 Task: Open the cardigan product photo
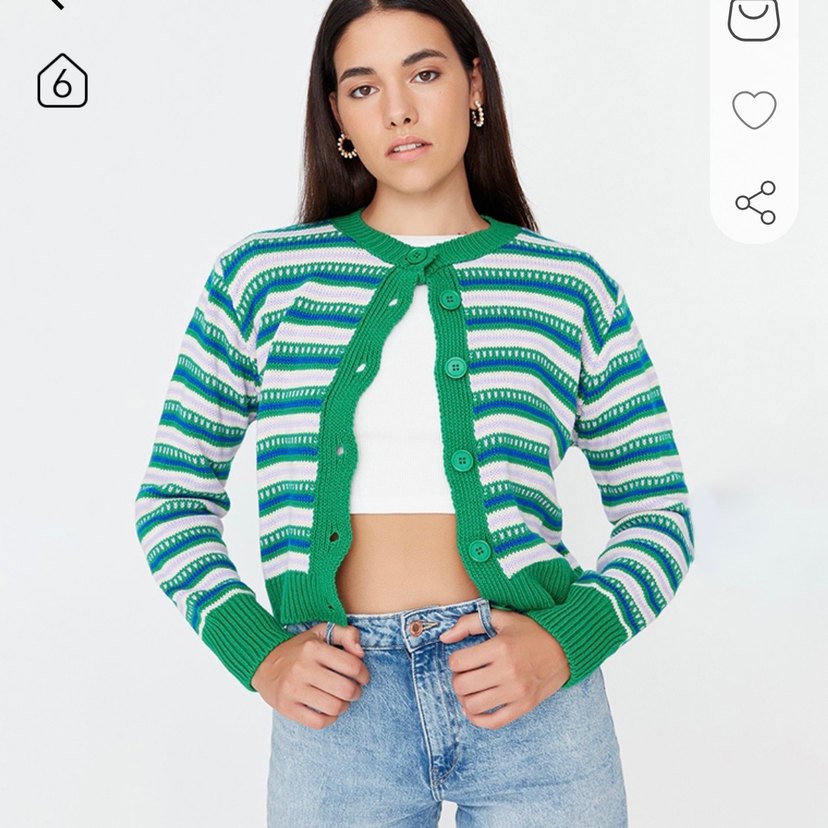point(414,450)
